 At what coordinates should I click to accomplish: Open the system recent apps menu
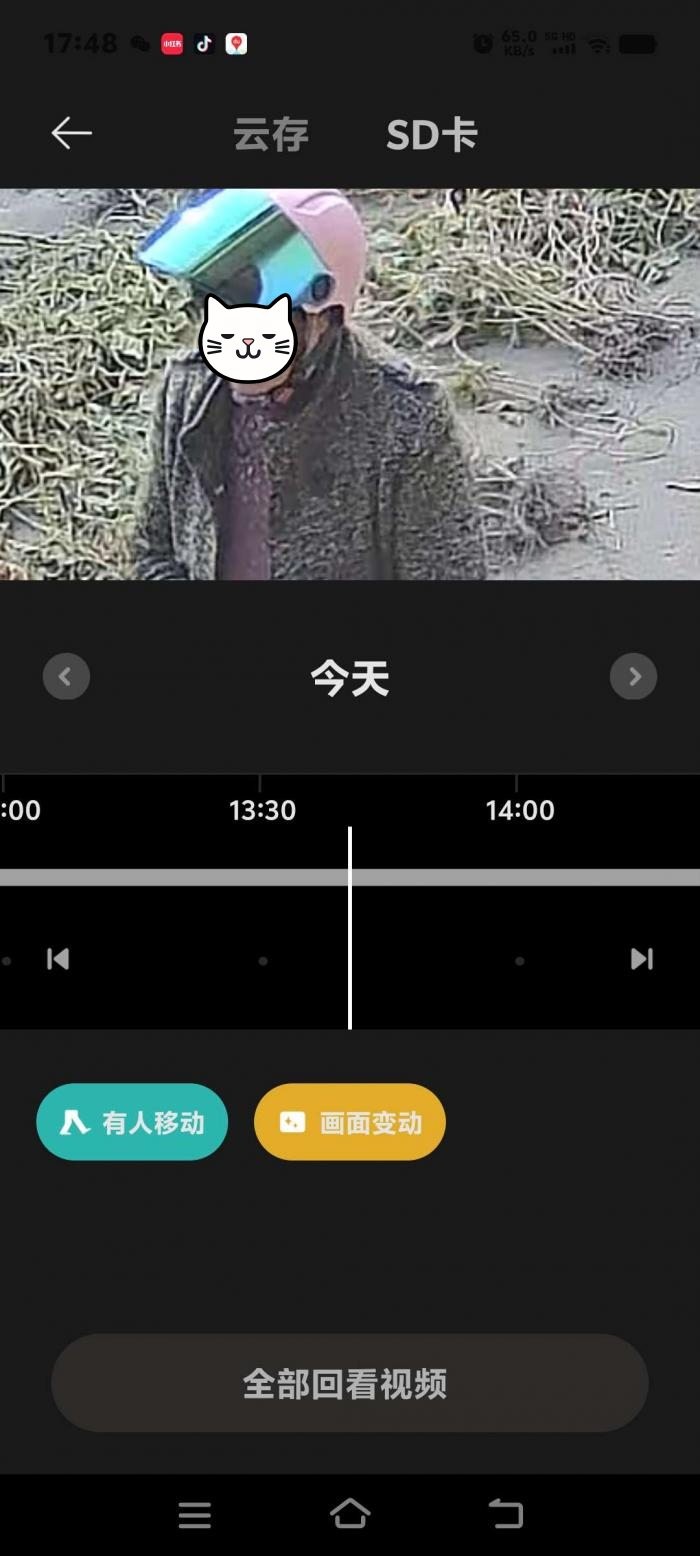point(195,1514)
